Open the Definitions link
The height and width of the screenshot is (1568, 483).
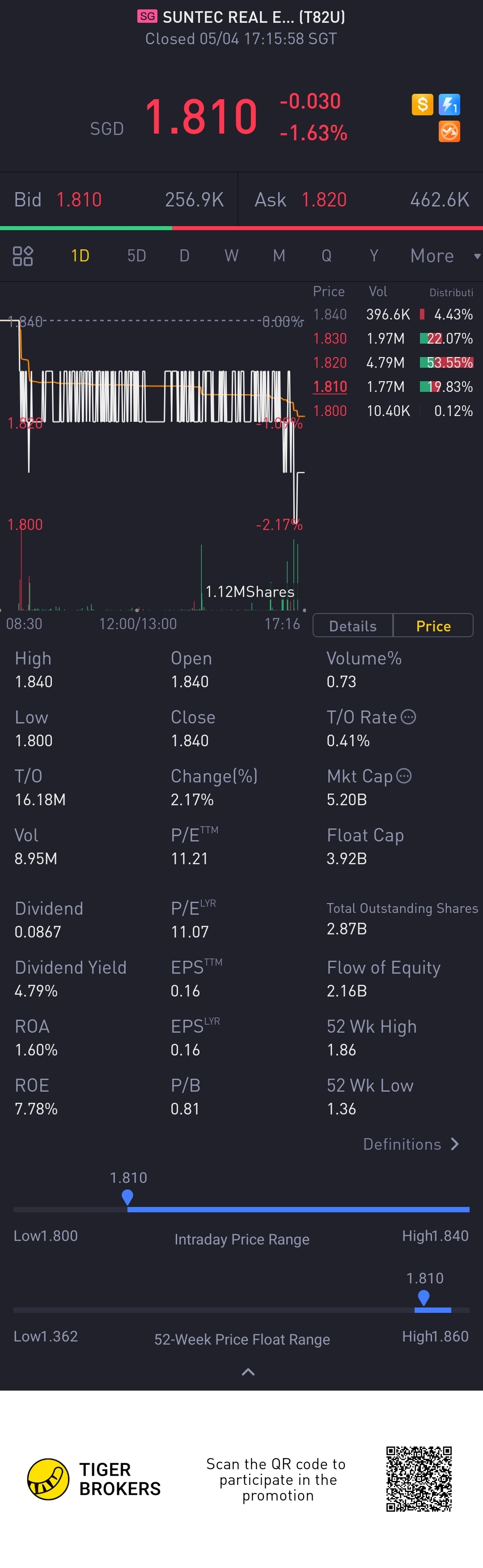click(x=411, y=1144)
